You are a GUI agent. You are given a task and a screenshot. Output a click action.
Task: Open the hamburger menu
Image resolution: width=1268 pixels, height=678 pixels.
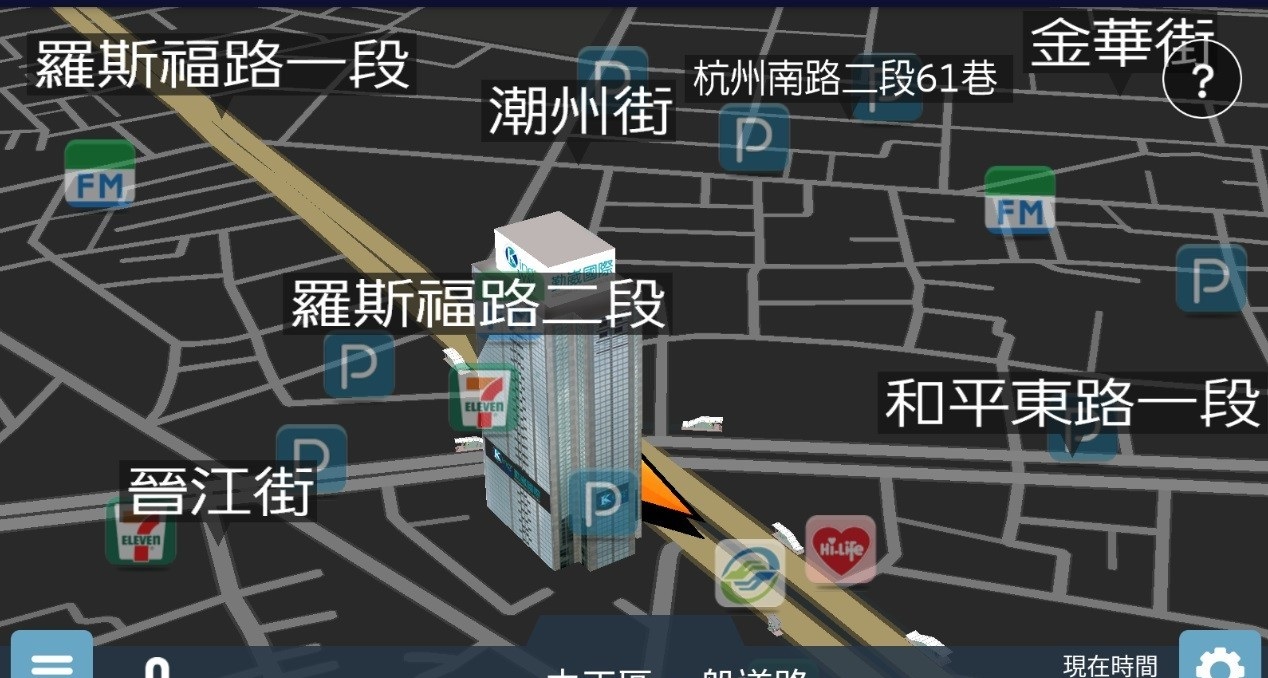(51, 660)
